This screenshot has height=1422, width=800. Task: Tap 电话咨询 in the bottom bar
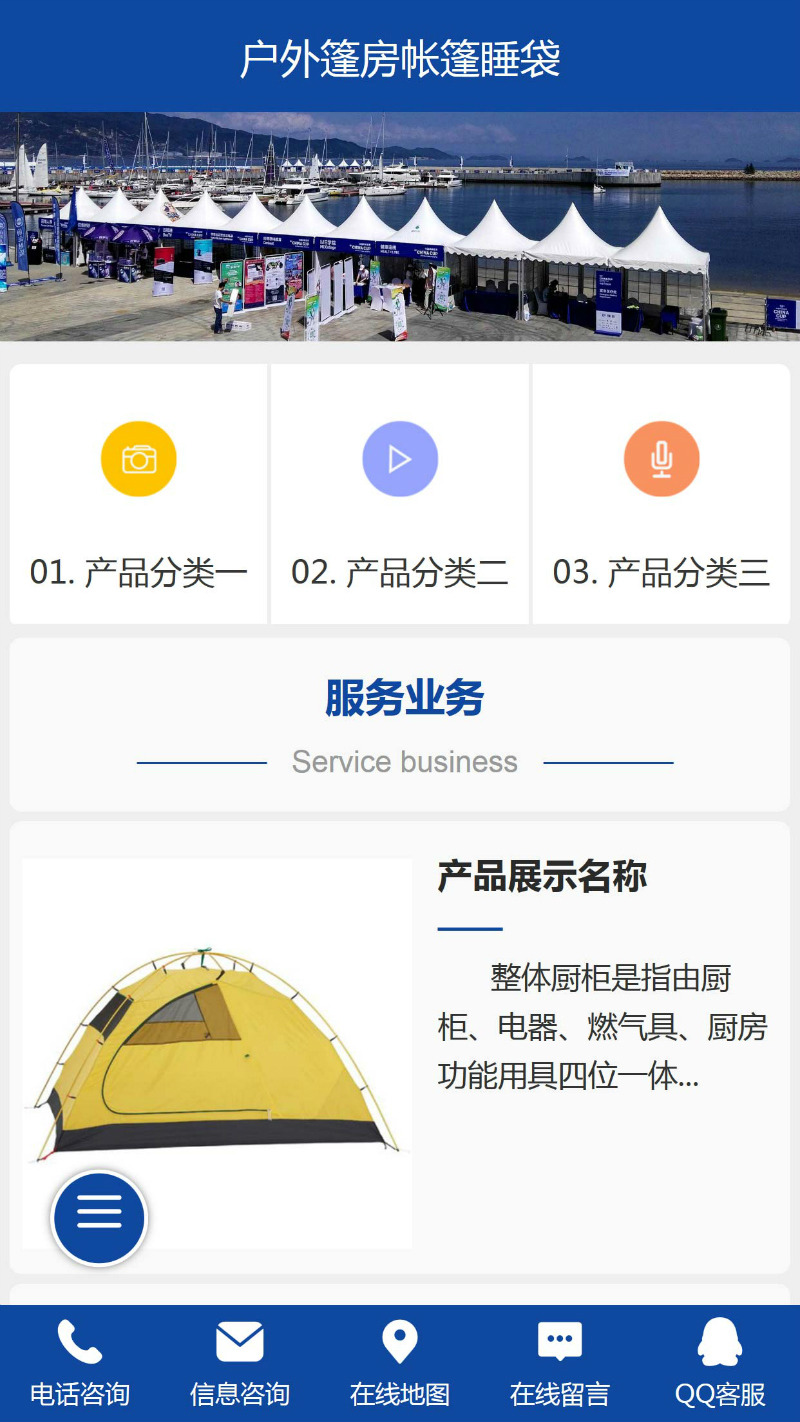[80, 1362]
